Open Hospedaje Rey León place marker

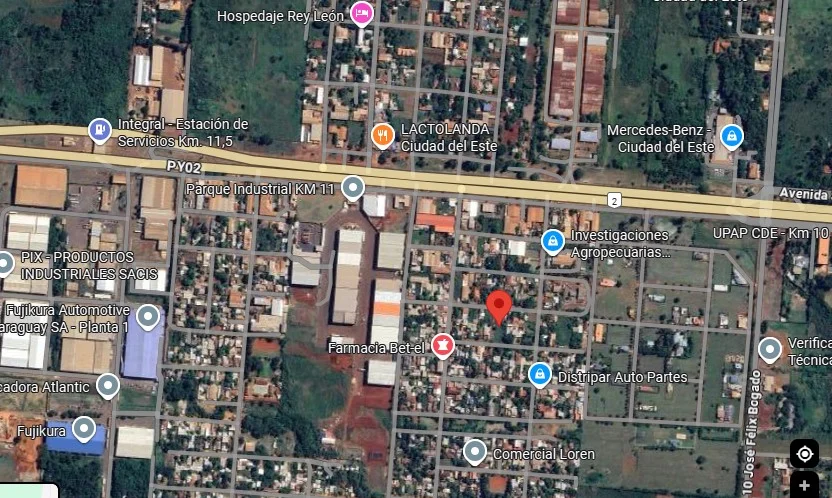coord(361,14)
